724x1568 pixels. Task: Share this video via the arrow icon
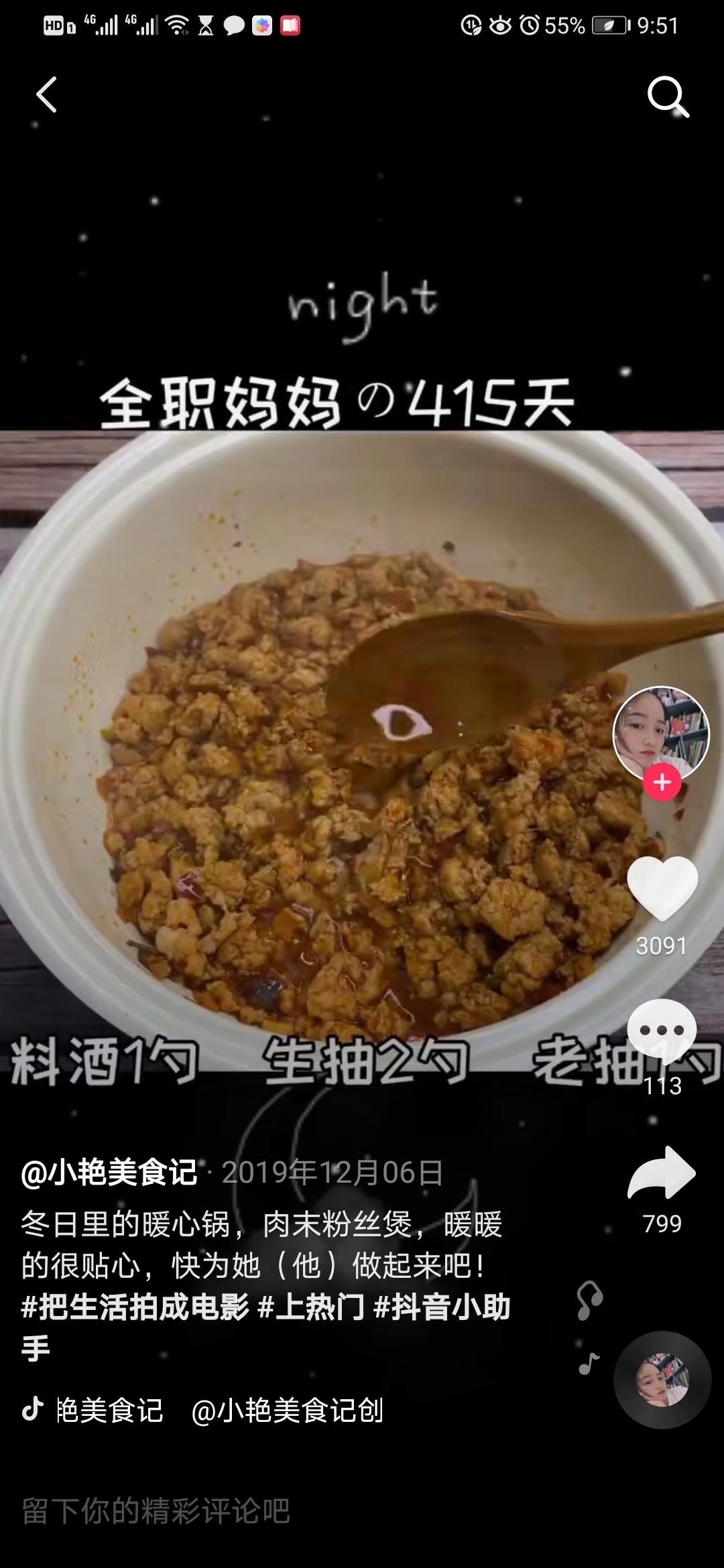point(662,1173)
